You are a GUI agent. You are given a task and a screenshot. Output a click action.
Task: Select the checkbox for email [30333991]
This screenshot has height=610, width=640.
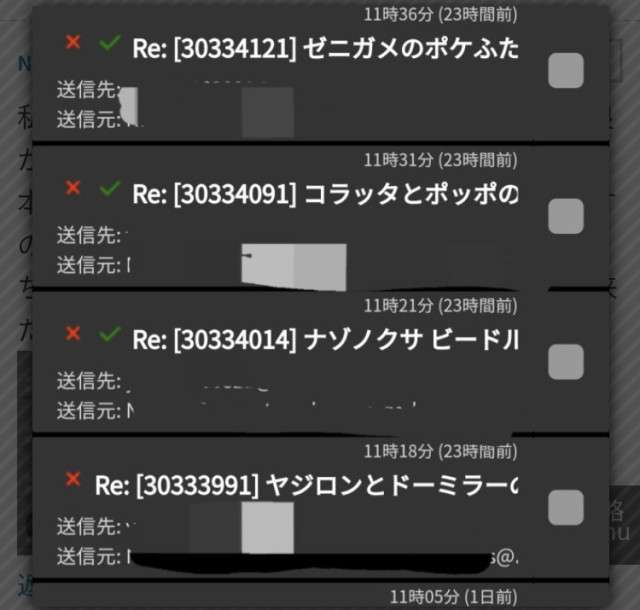tap(566, 507)
